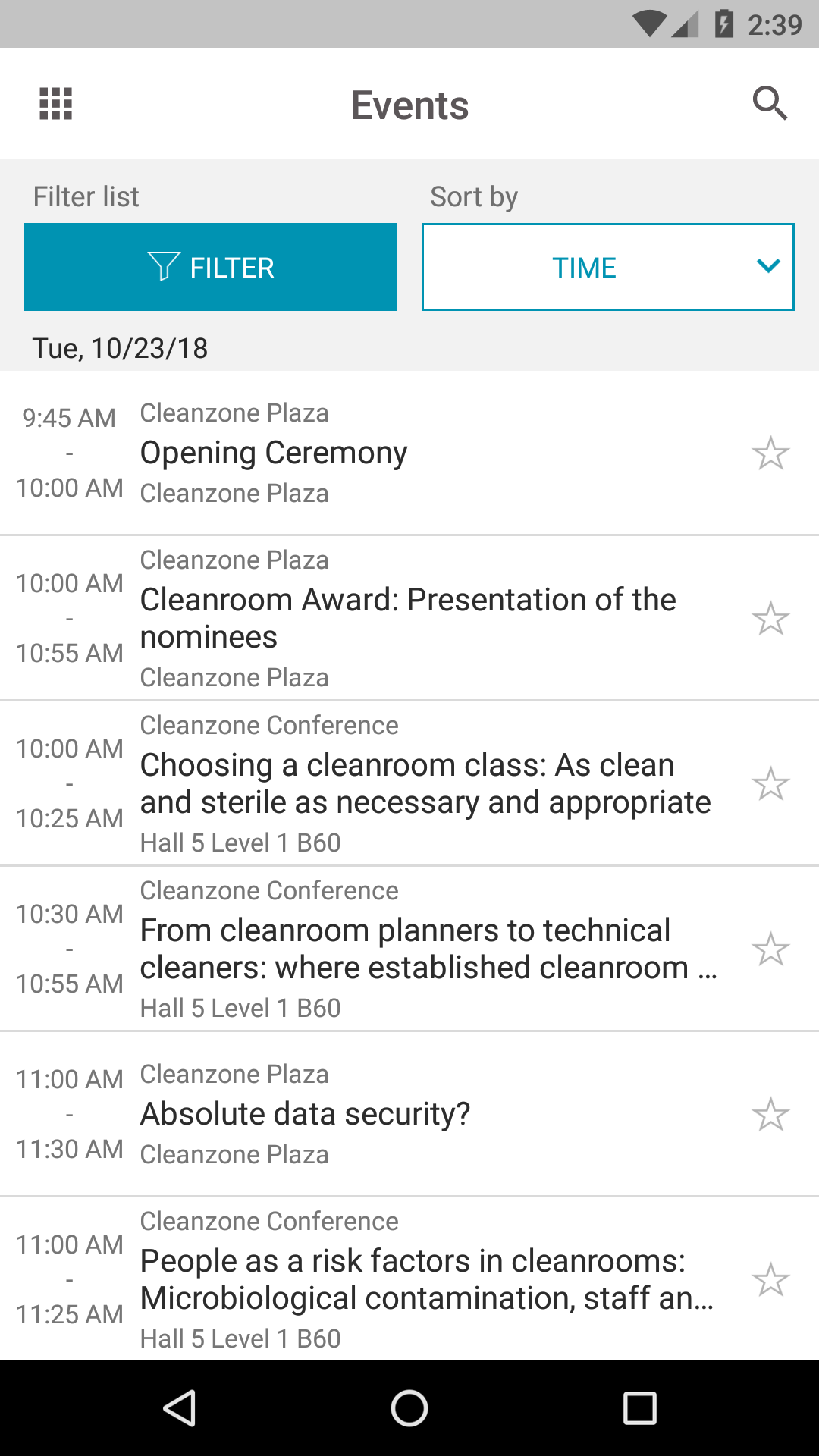Tap the Android back navigation arrow

coord(180,1408)
